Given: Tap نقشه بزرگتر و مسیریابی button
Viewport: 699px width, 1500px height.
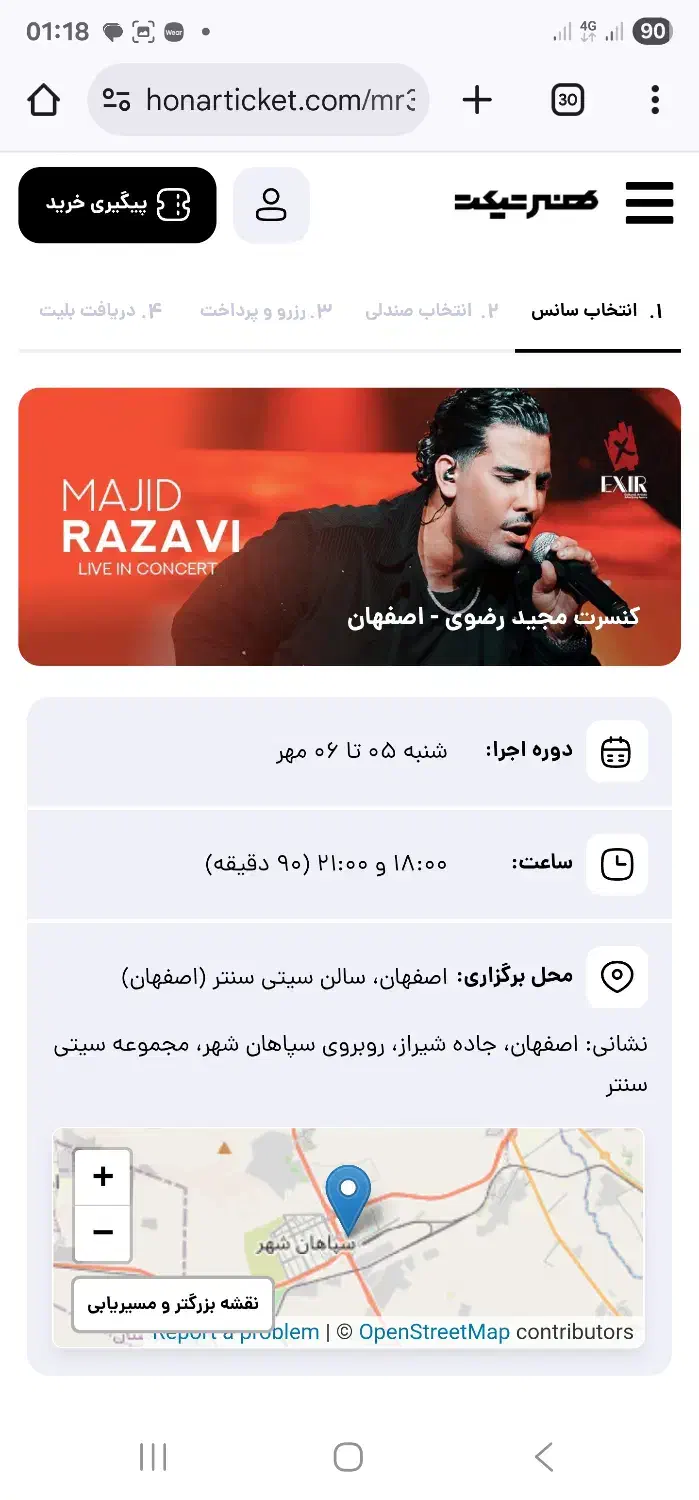Looking at the screenshot, I should 172,1304.
